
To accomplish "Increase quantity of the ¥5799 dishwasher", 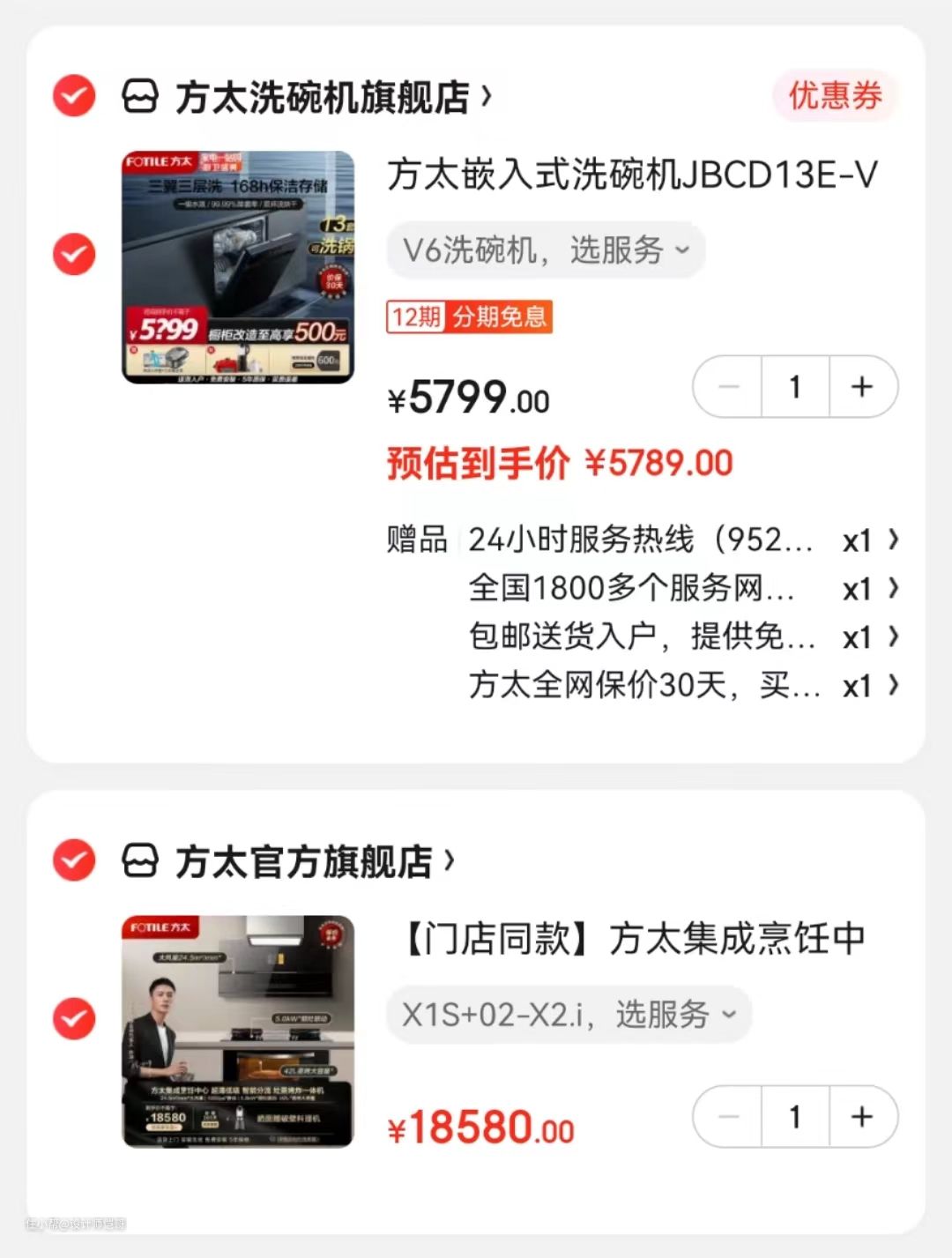I will [x=862, y=387].
